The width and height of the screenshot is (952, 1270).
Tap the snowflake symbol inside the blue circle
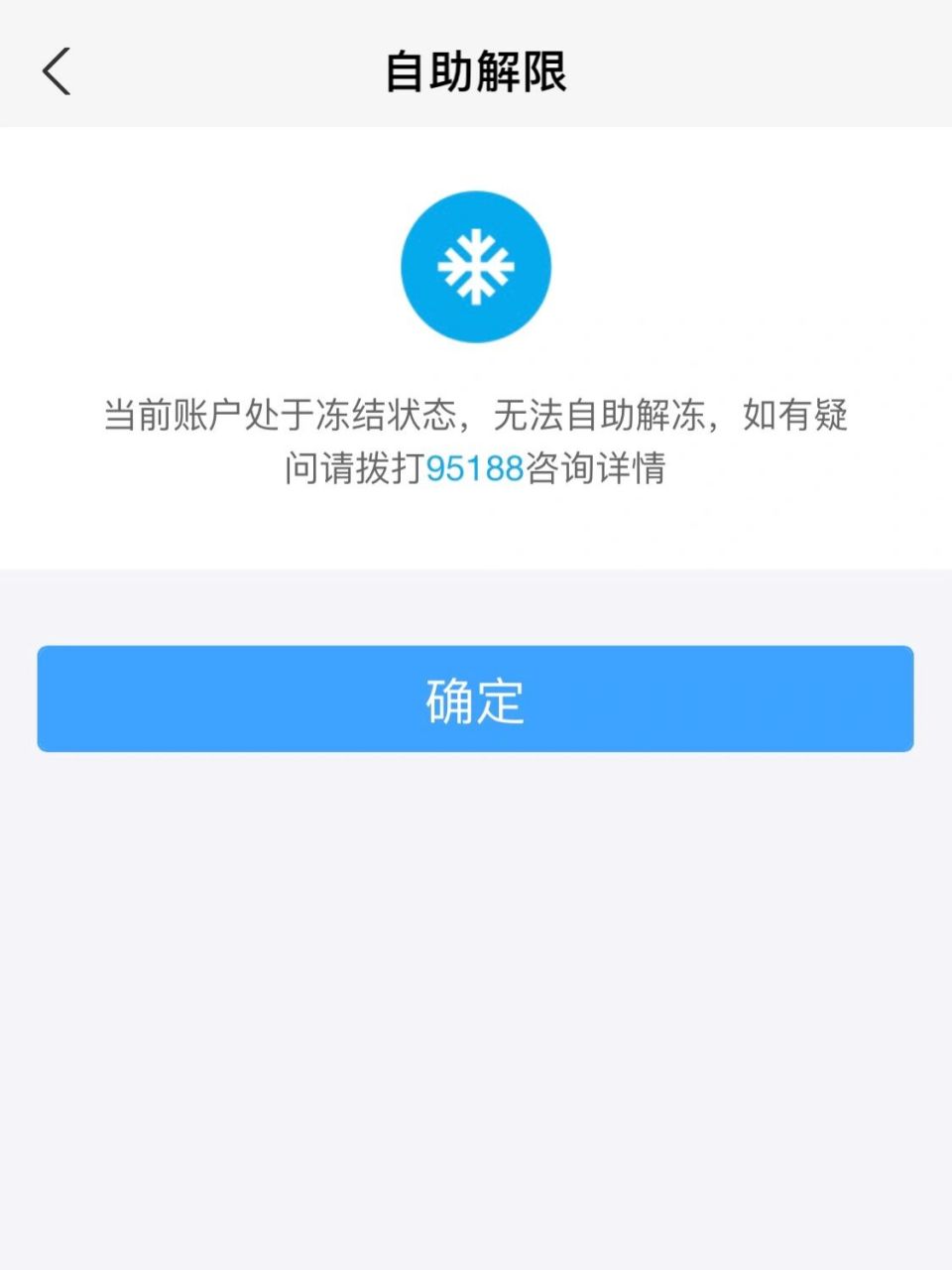click(x=477, y=266)
